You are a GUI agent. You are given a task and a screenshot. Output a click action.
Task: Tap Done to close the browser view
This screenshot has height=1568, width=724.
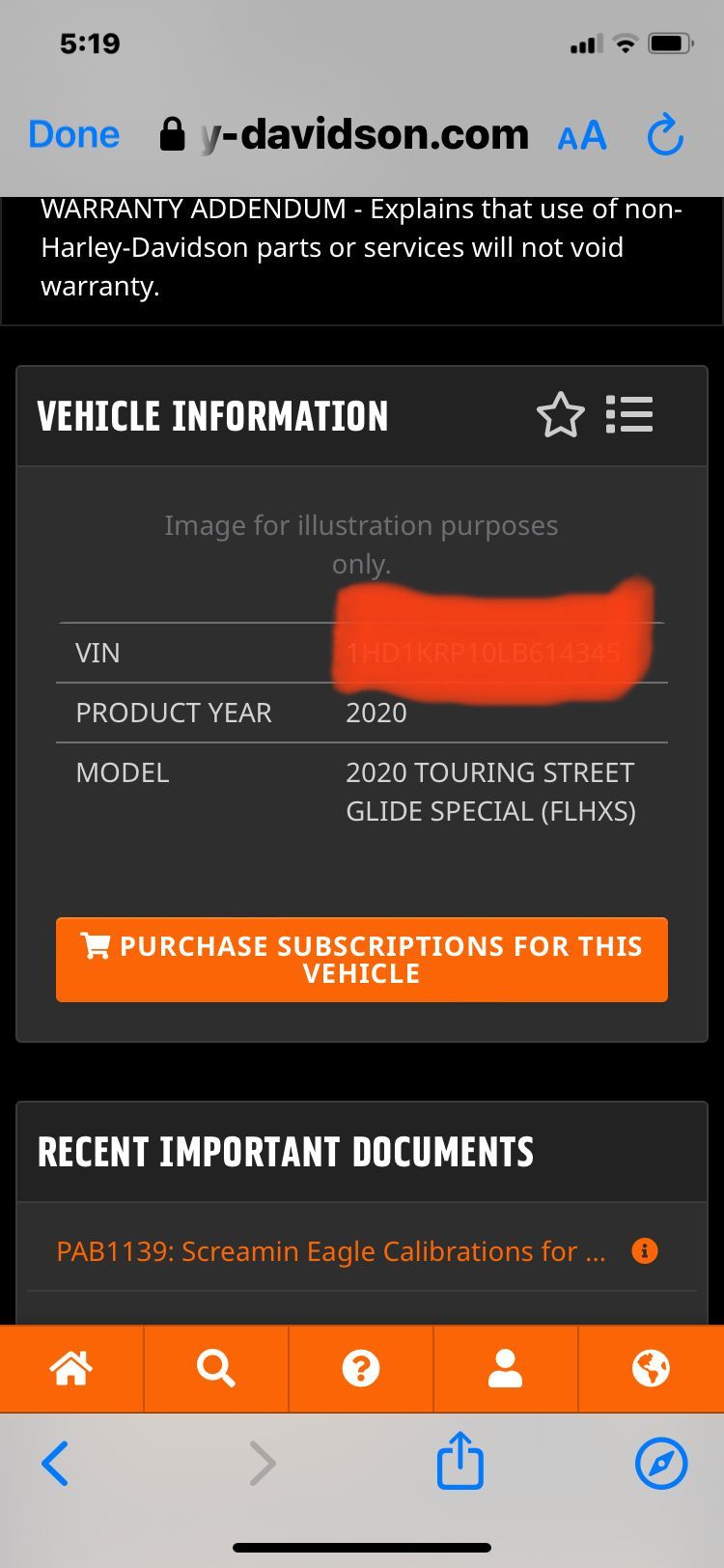tap(74, 134)
